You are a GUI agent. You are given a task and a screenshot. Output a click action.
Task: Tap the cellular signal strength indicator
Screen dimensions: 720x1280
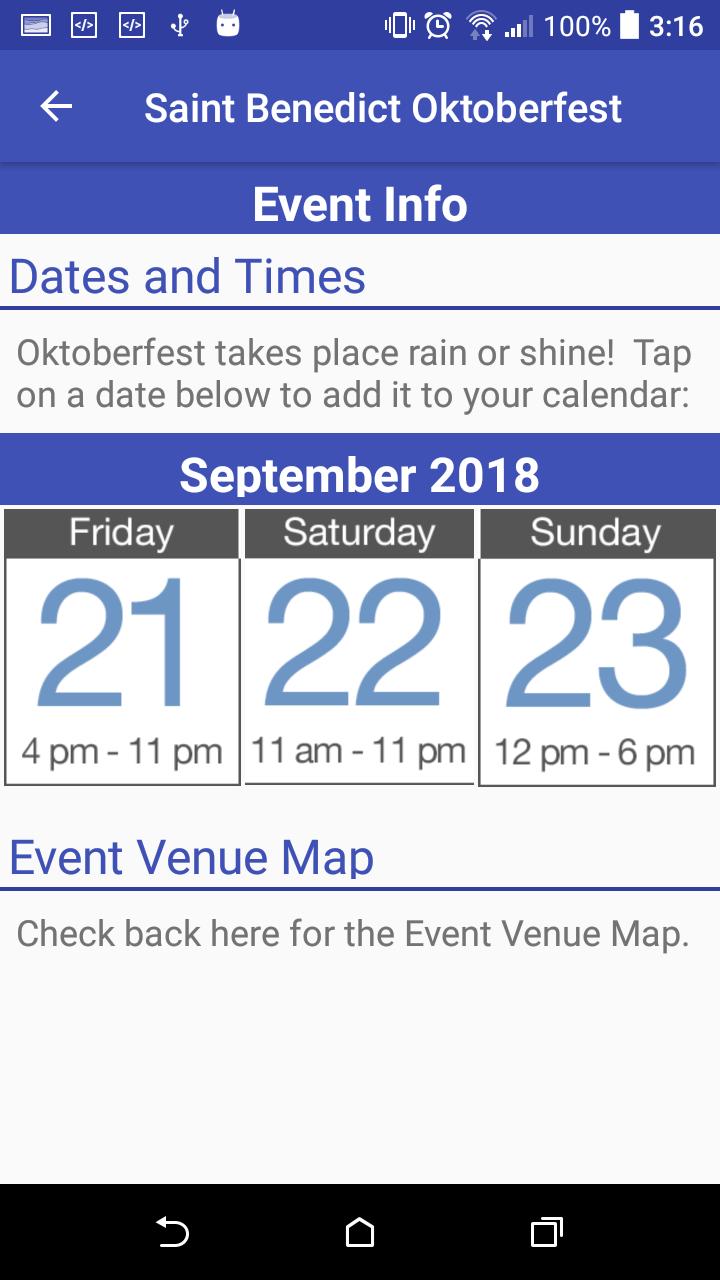coord(521,26)
